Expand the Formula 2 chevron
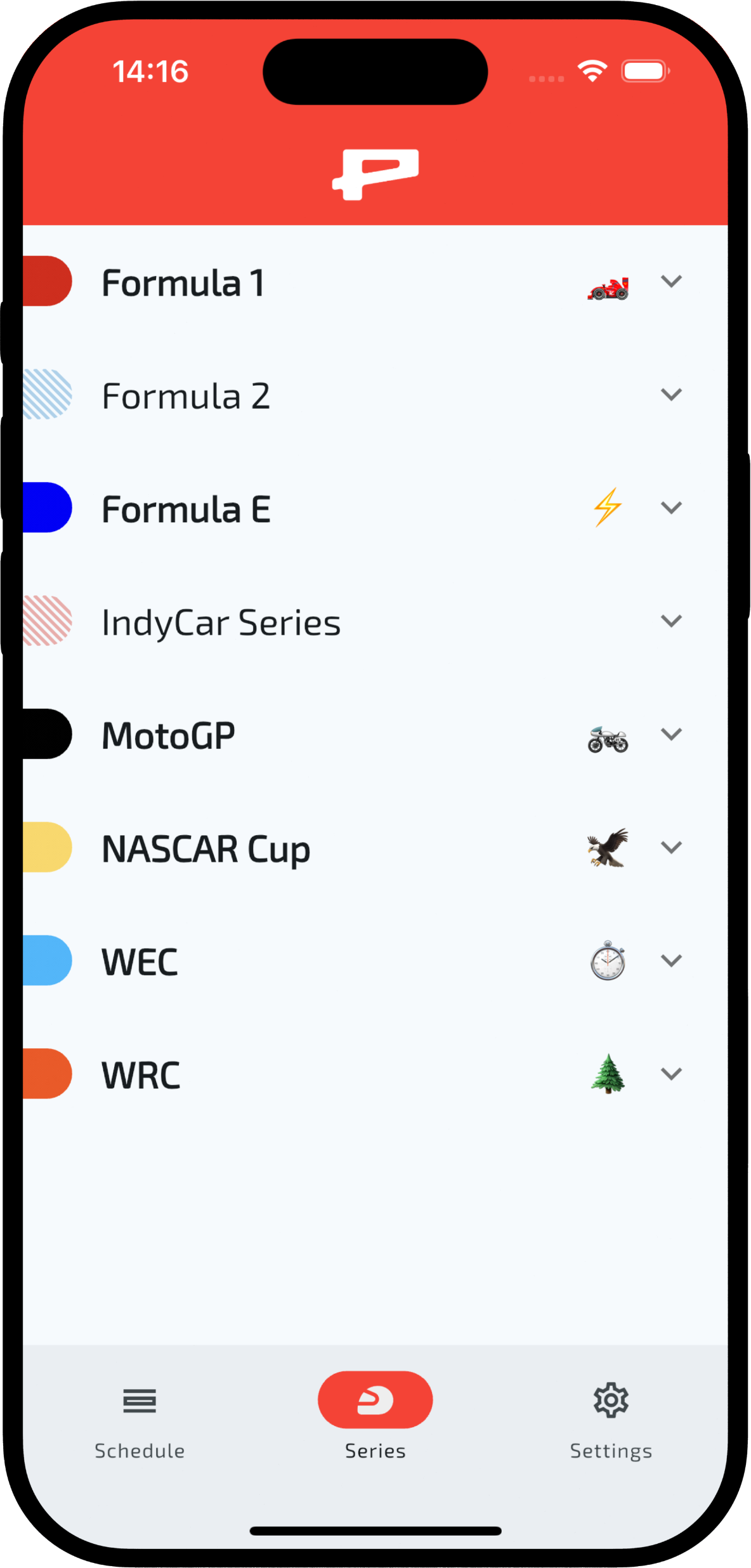The image size is (751, 1568). tap(671, 395)
